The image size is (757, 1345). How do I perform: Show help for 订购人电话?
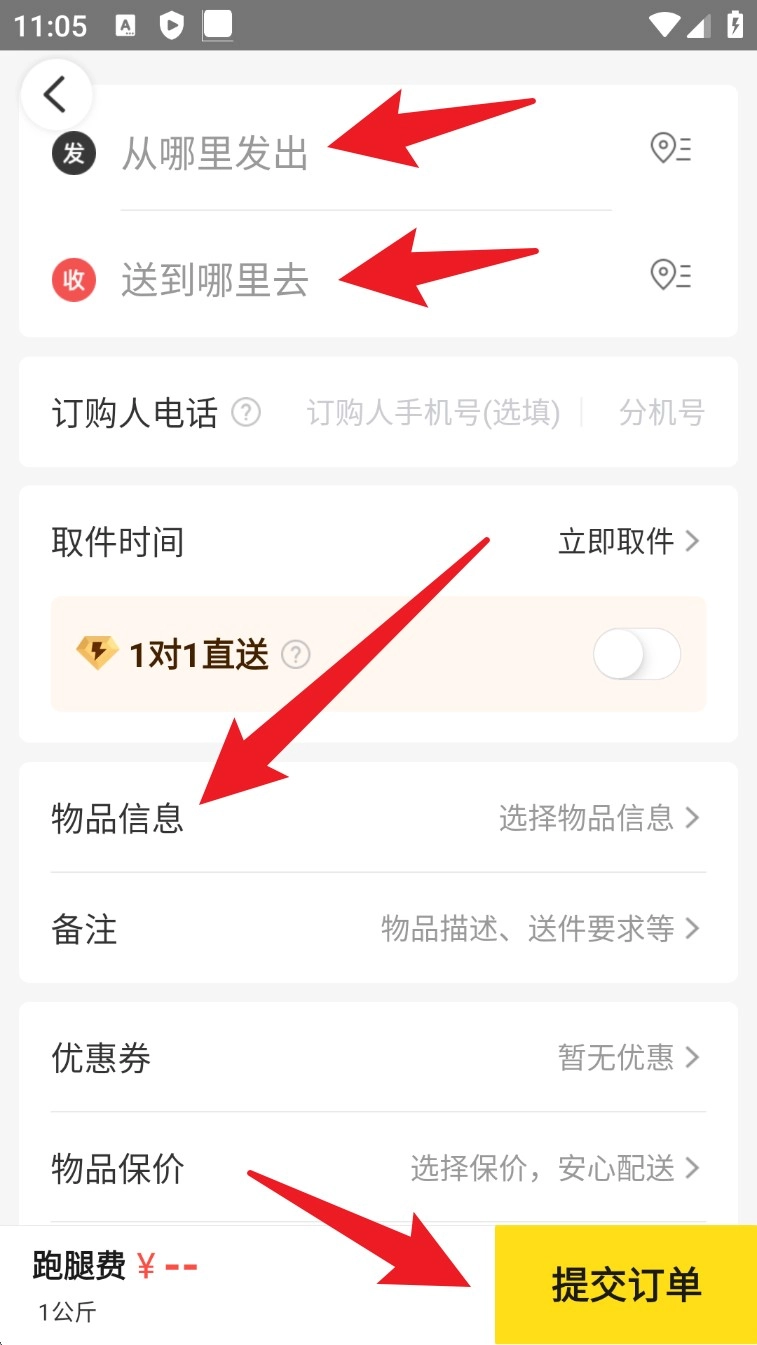(x=246, y=412)
